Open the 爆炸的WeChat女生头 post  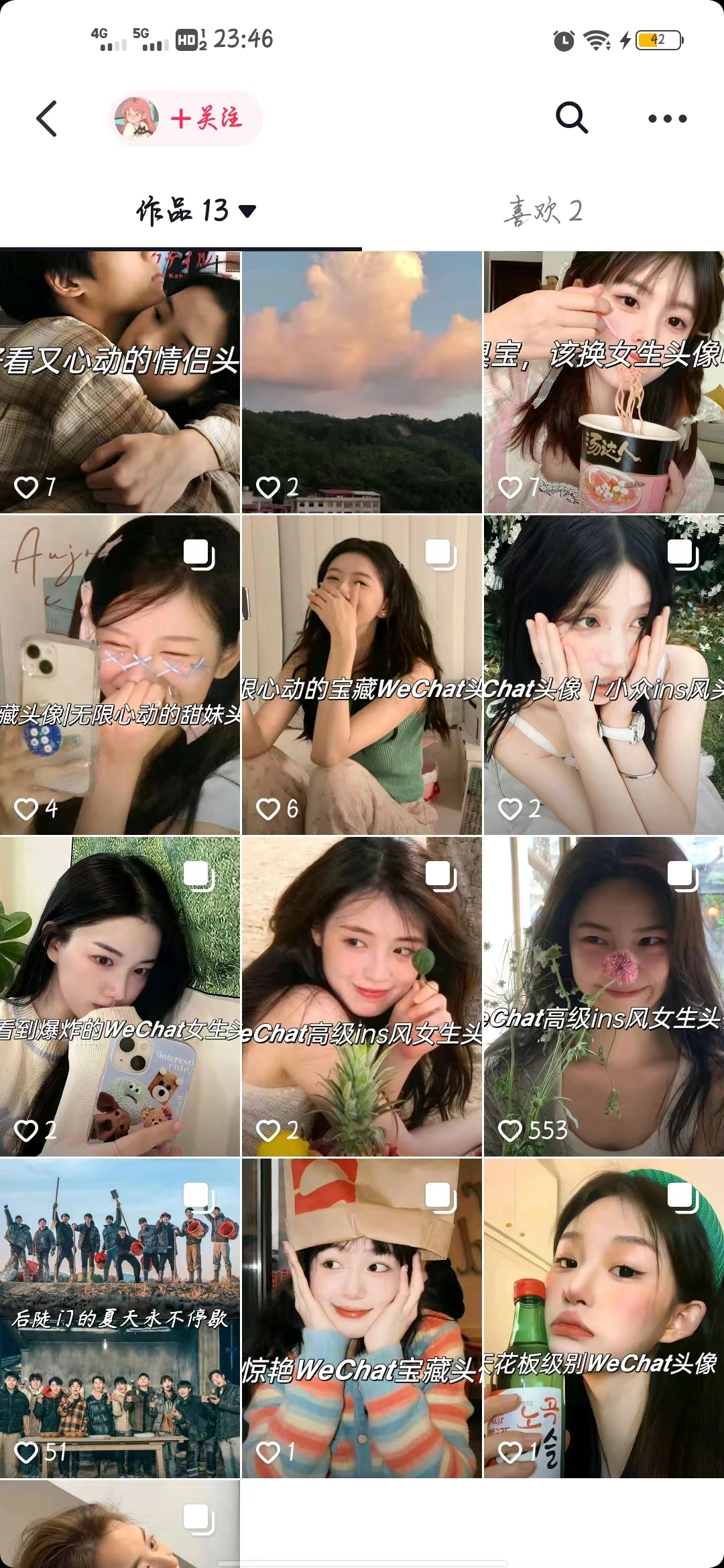[x=120, y=996]
